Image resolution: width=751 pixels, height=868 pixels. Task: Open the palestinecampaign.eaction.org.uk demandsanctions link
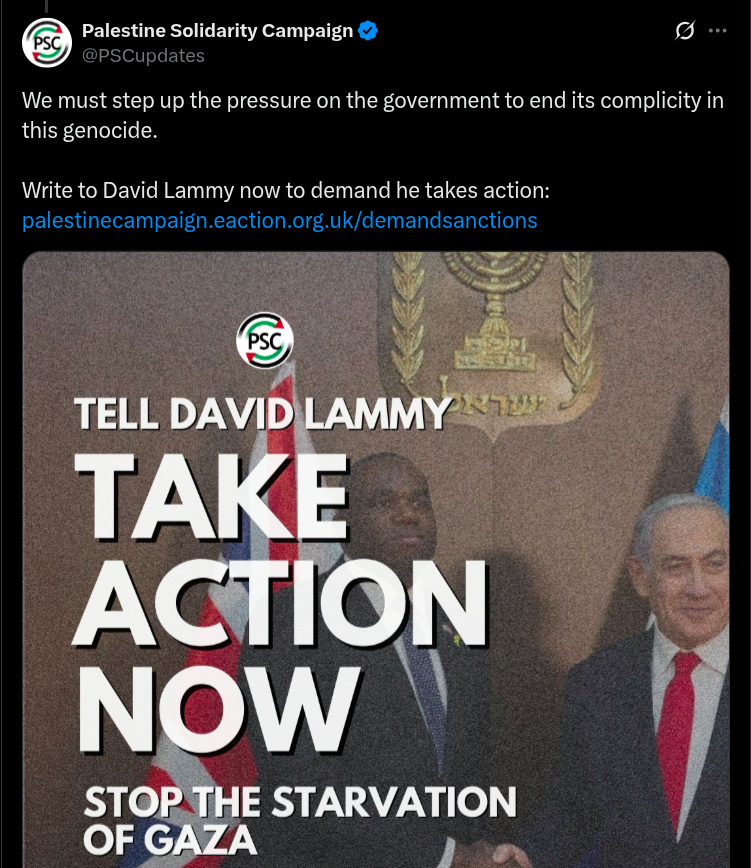point(279,220)
